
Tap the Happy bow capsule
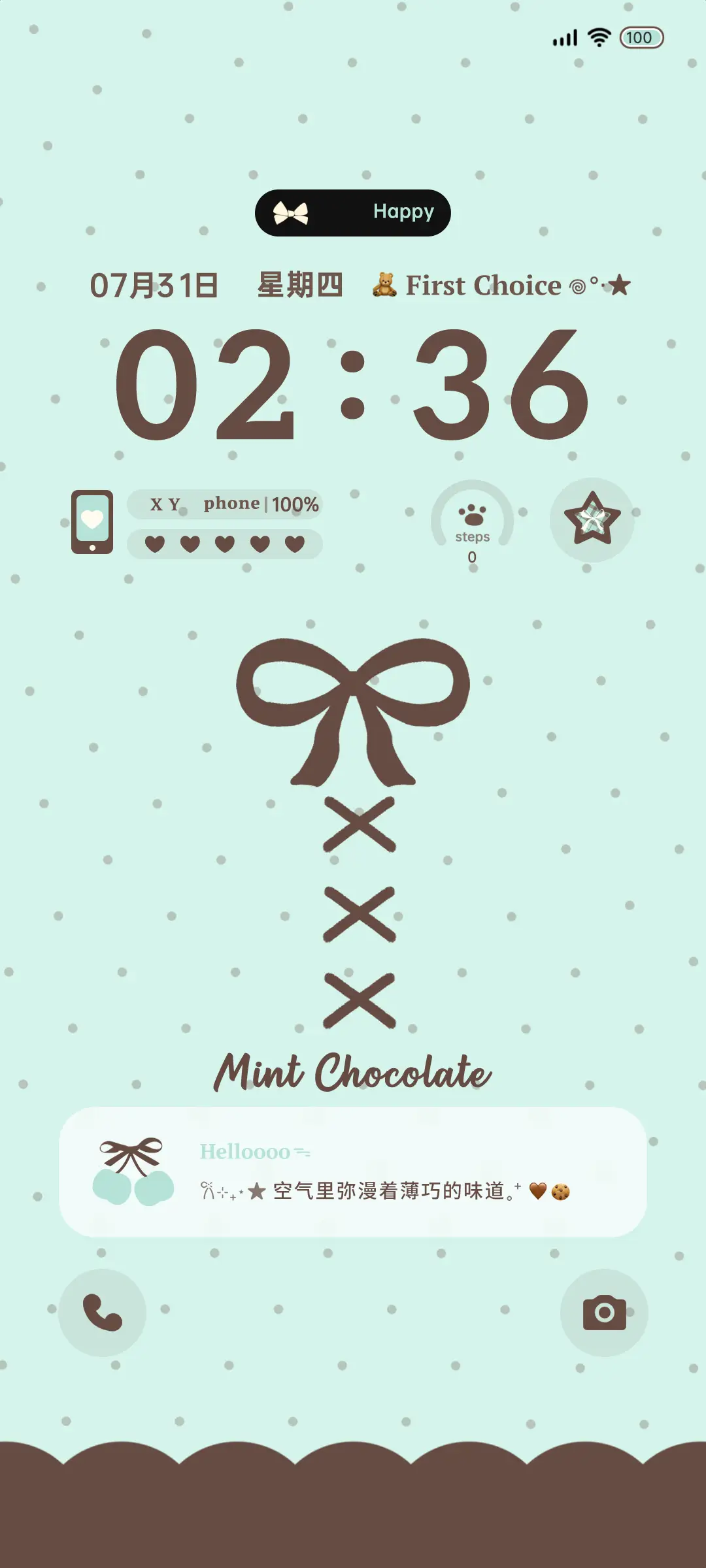pyautogui.click(x=353, y=213)
